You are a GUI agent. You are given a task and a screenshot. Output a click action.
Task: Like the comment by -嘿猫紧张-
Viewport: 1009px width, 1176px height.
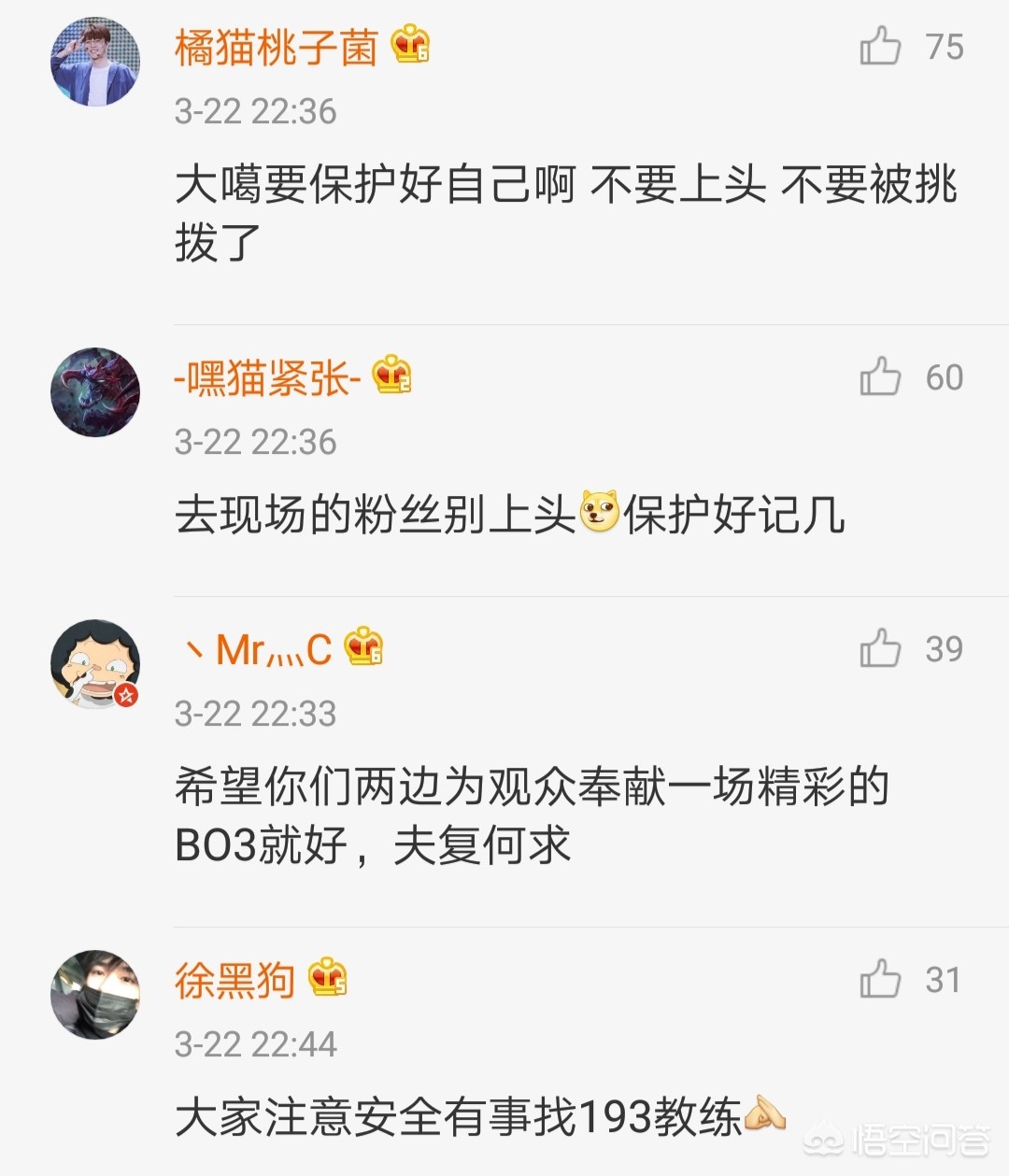(x=880, y=376)
